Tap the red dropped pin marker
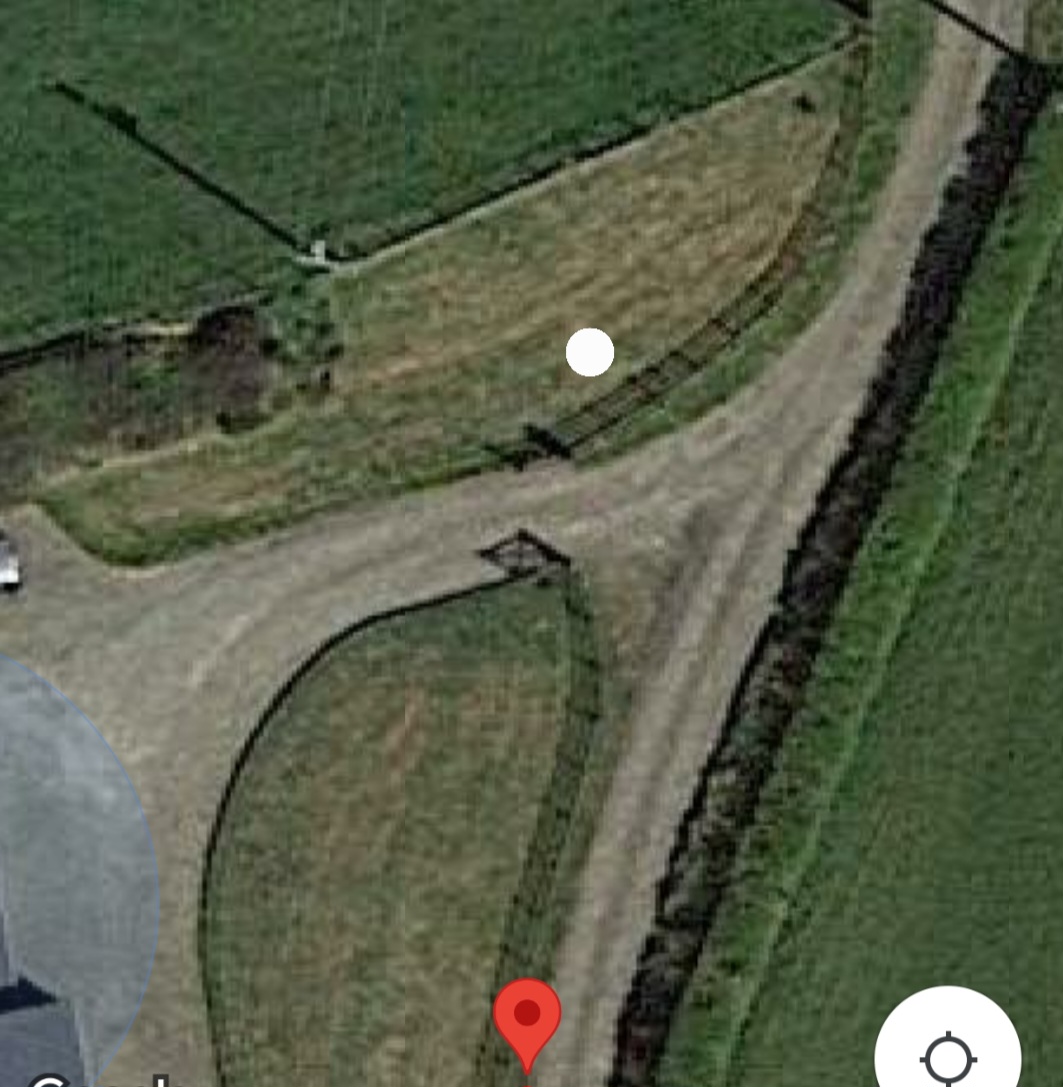This screenshot has height=1087, width=1063. pos(527,1020)
